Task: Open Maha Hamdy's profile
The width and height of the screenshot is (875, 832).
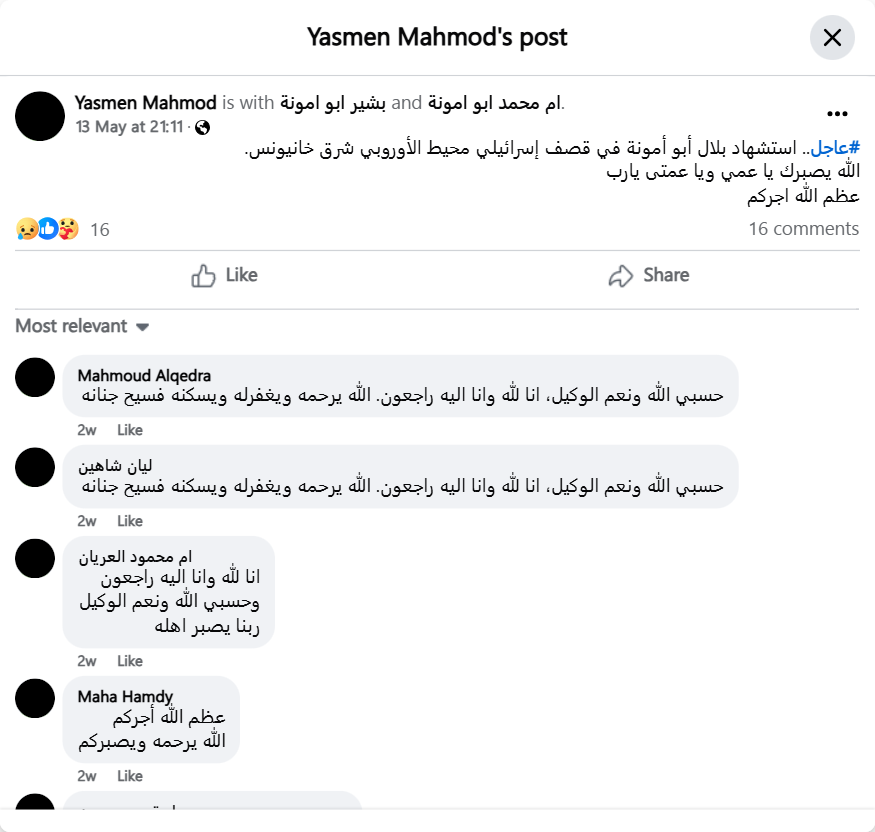Action: click(125, 696)
